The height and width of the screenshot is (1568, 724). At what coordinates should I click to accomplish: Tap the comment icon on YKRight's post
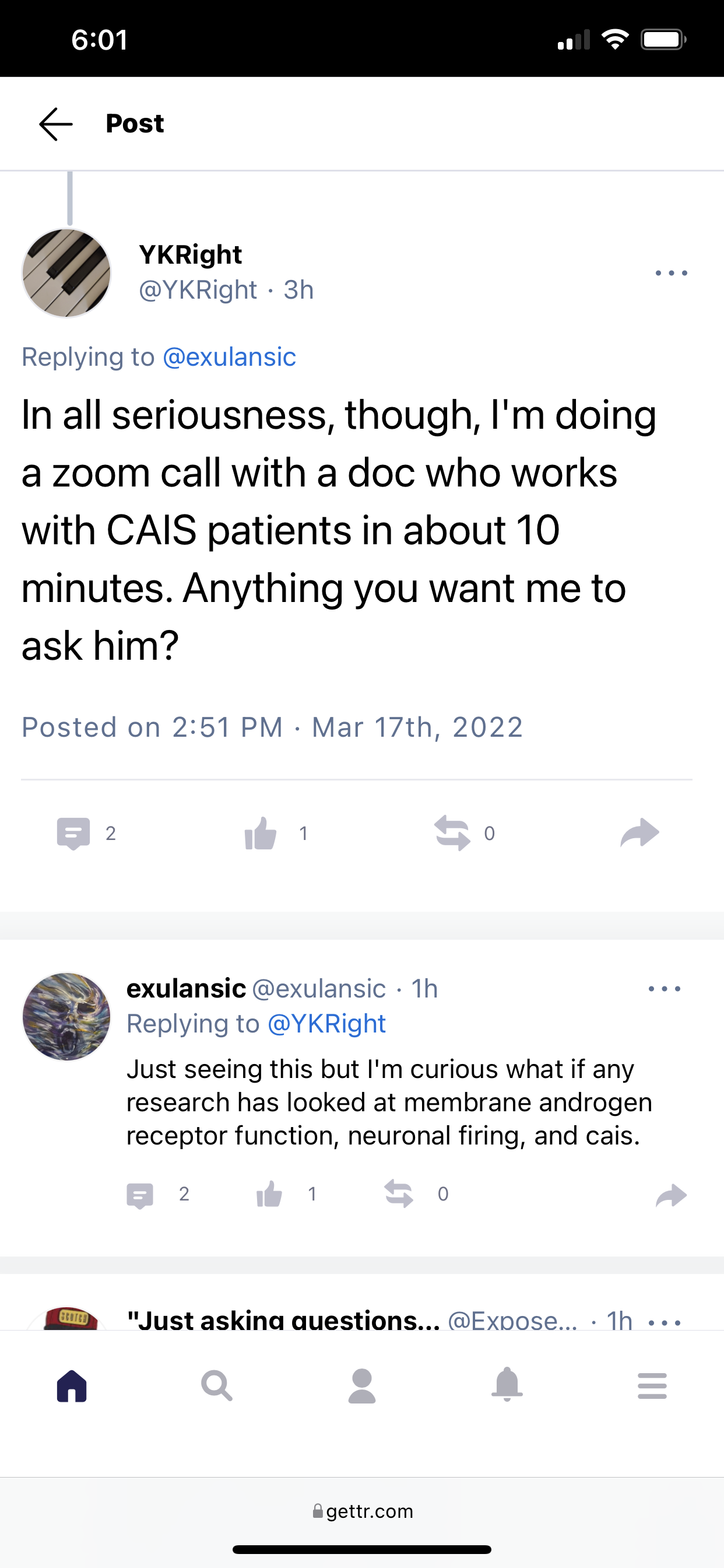point(73,834)
